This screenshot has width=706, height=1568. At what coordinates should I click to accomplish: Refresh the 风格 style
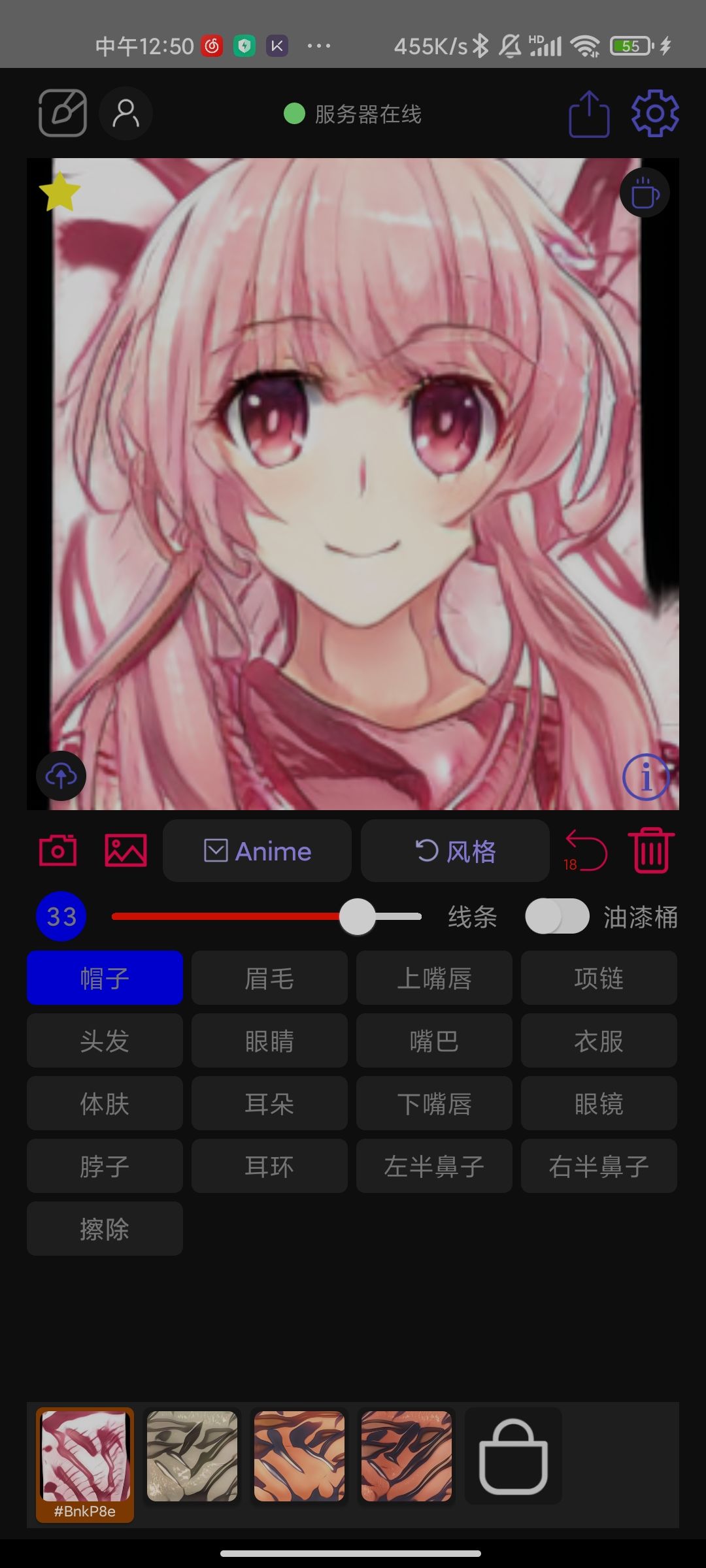click(x=455, y=851)
